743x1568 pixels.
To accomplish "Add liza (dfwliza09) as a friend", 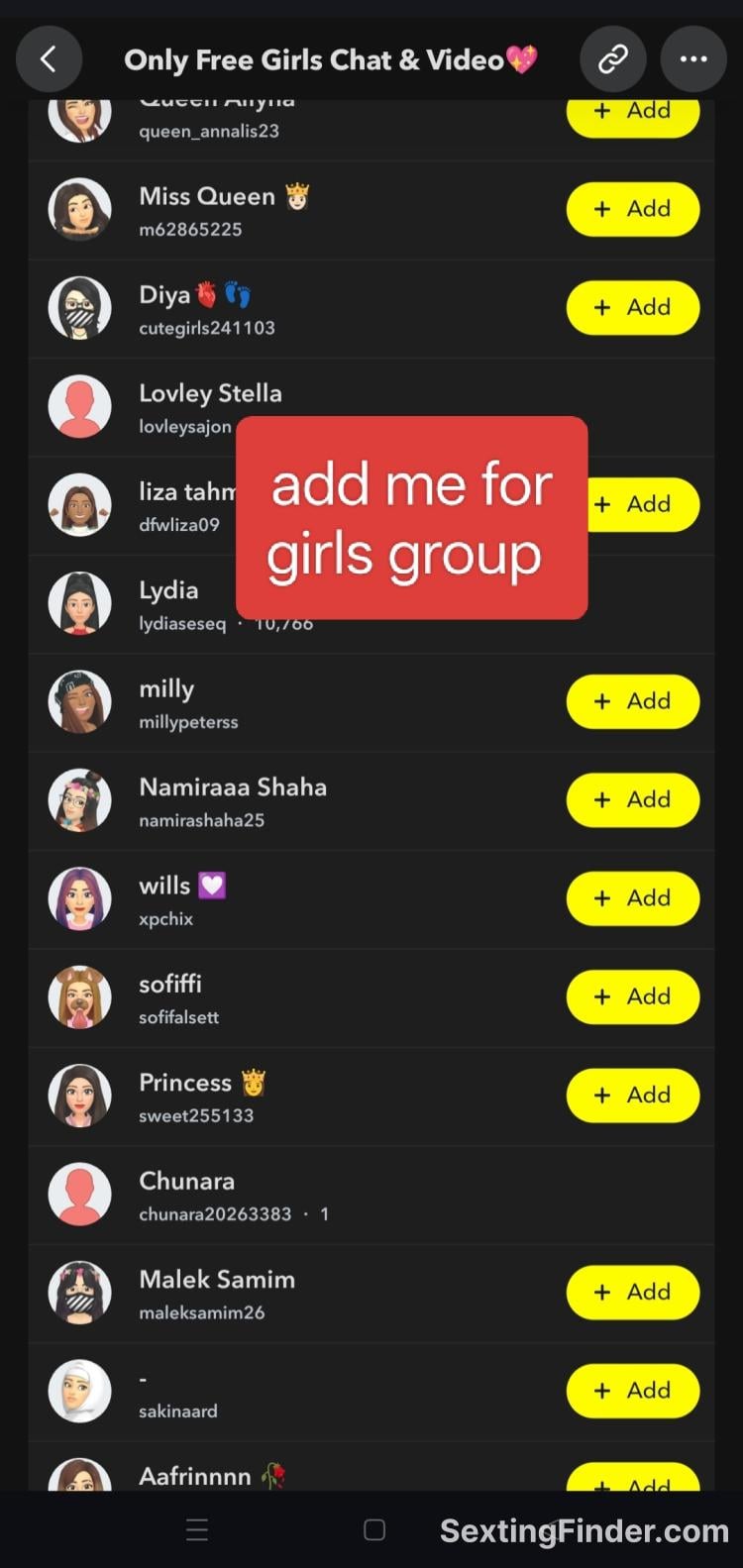I will pos(644,504).
